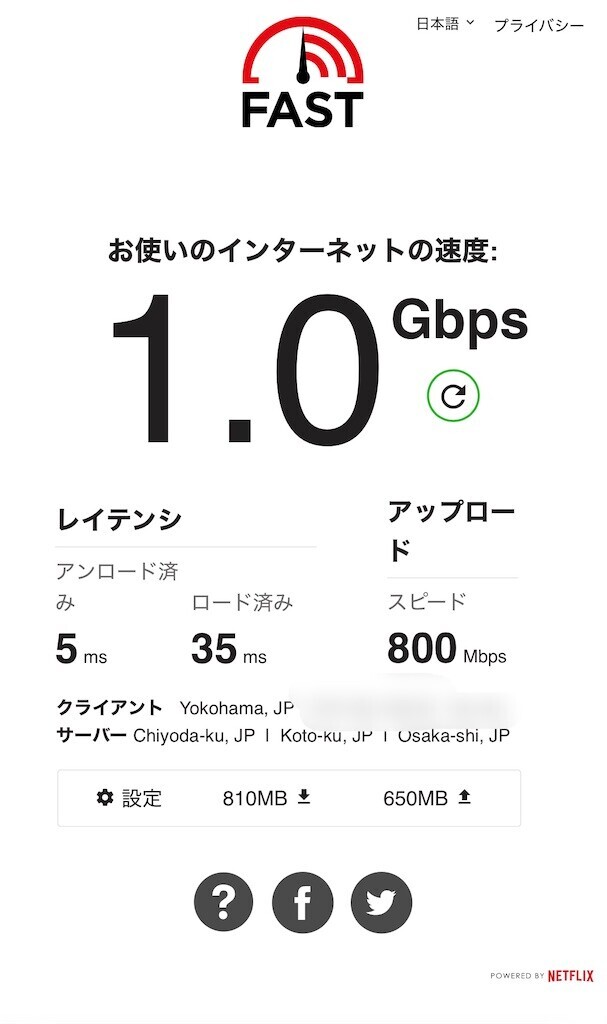Open the help question mark icon
This screenshot has width=607, height=1024.
[223, 902]
